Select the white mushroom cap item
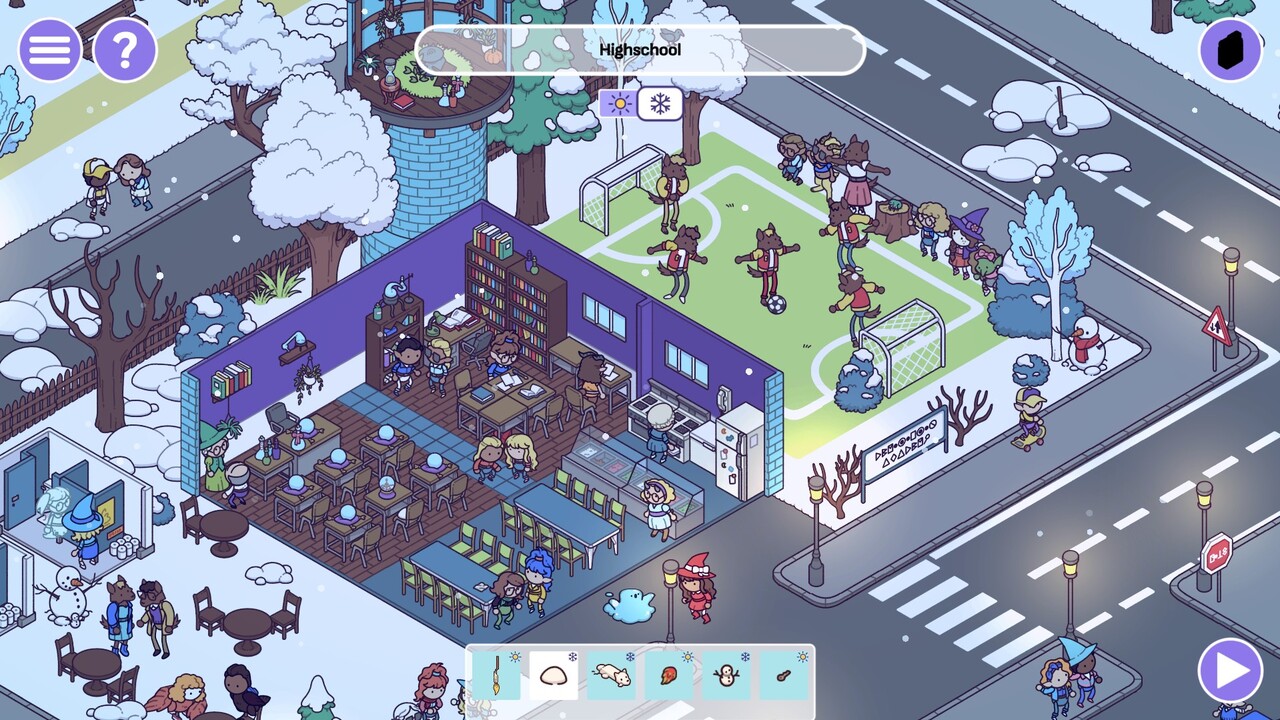Viewport: 1280px width, 720px height. coord(554,675)
